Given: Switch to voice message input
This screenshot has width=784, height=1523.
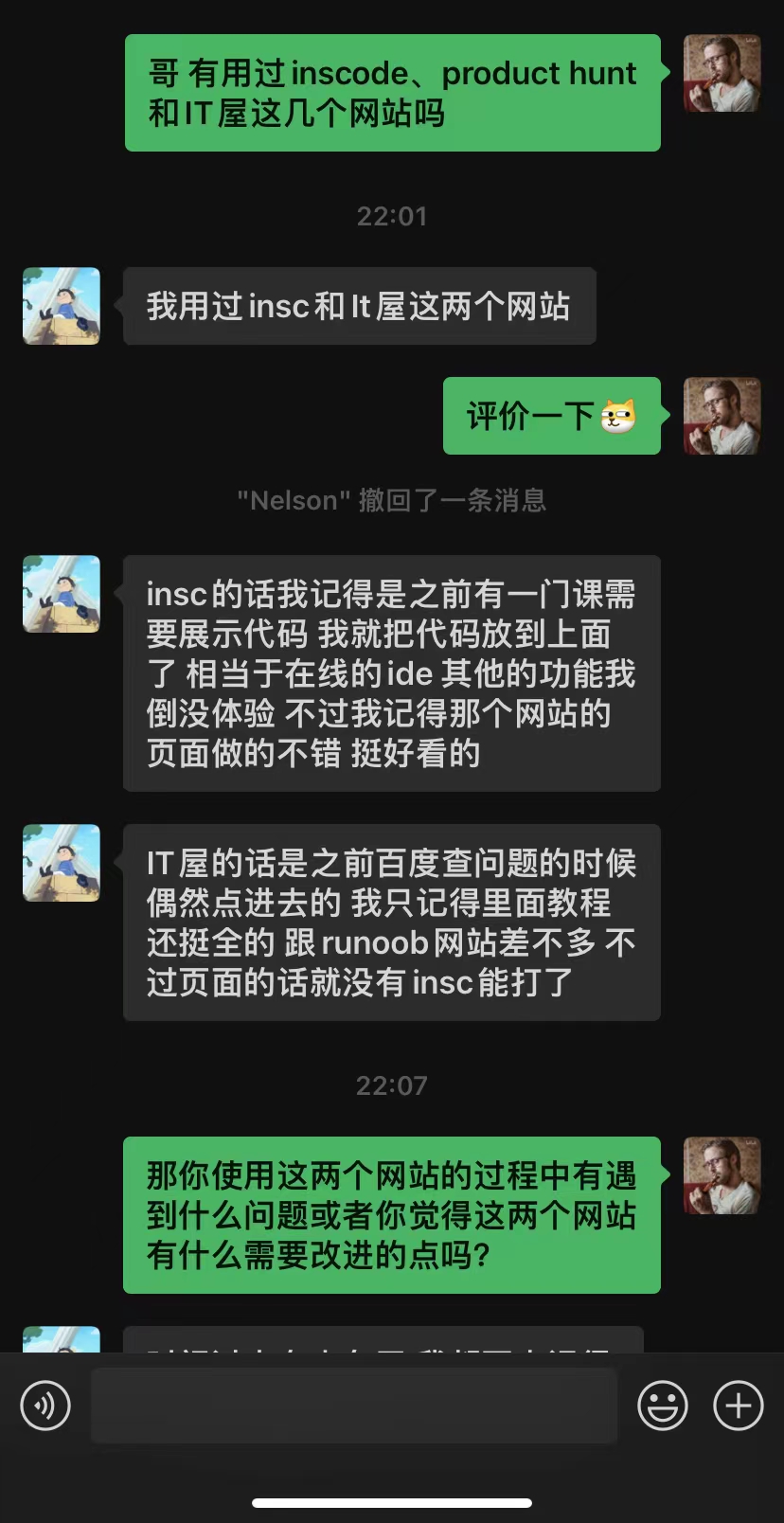Looking at the screenshot, I should (x=45, y=1406).
